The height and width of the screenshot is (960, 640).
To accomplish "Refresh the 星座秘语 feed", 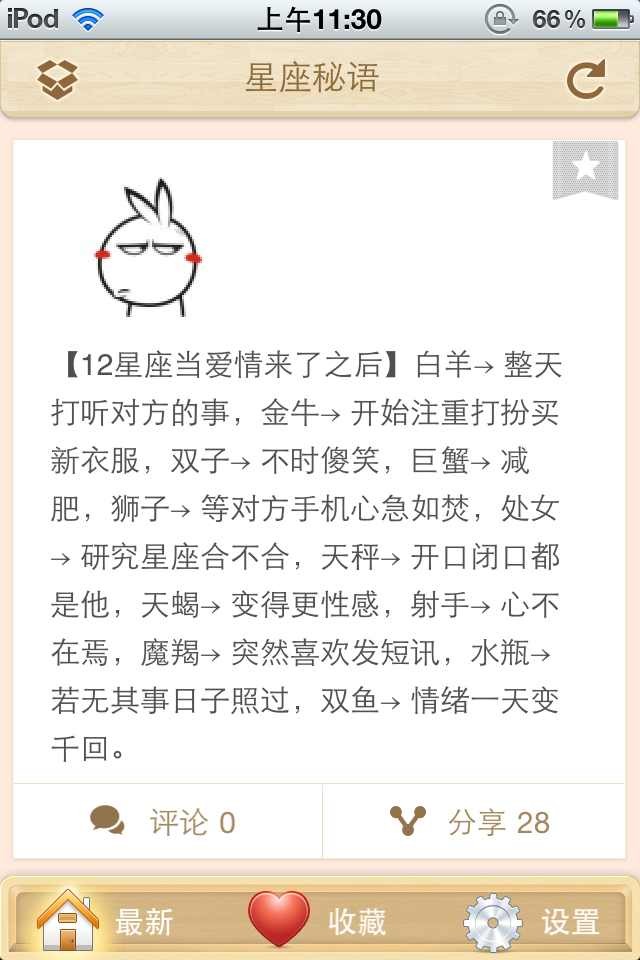I will [x=585, y=79].
